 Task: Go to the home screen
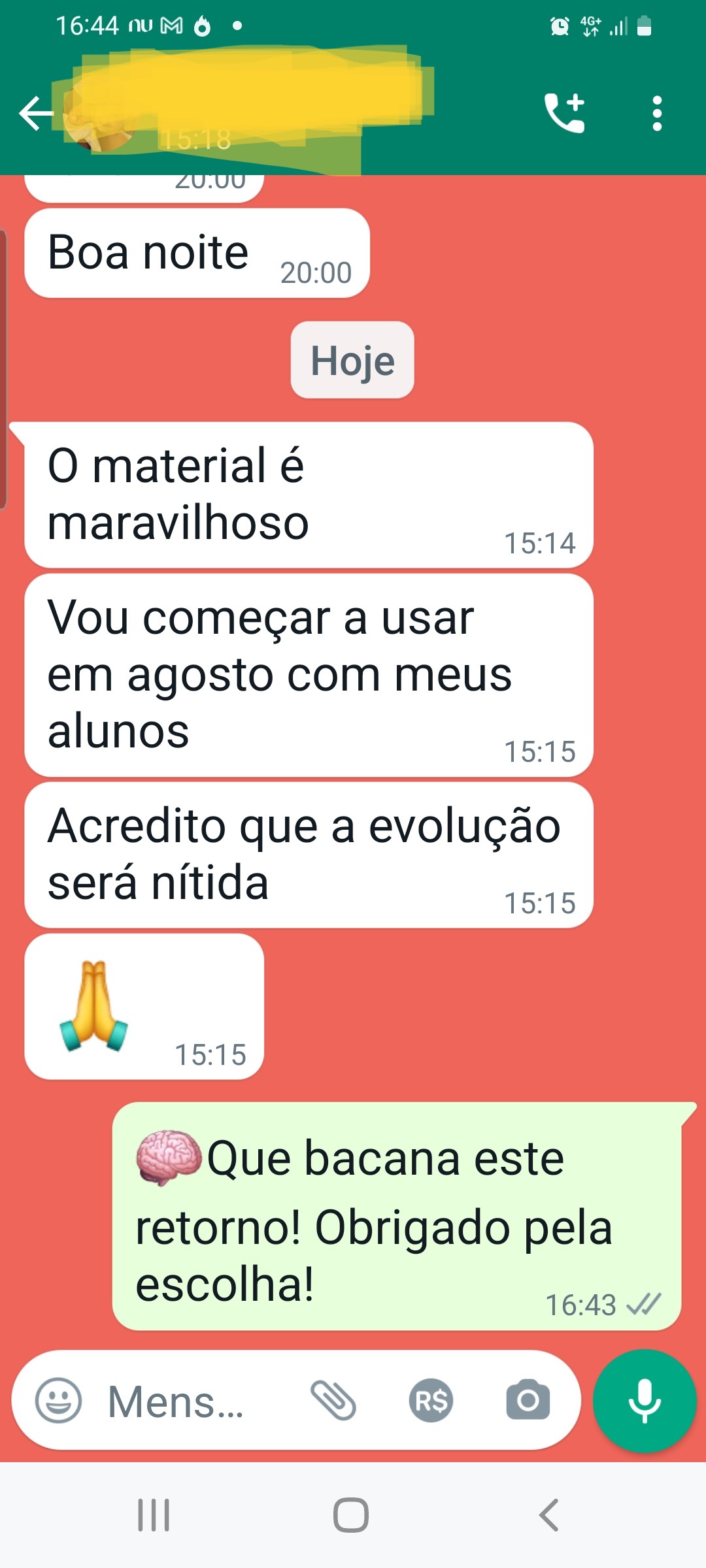tap(351, 1514)
